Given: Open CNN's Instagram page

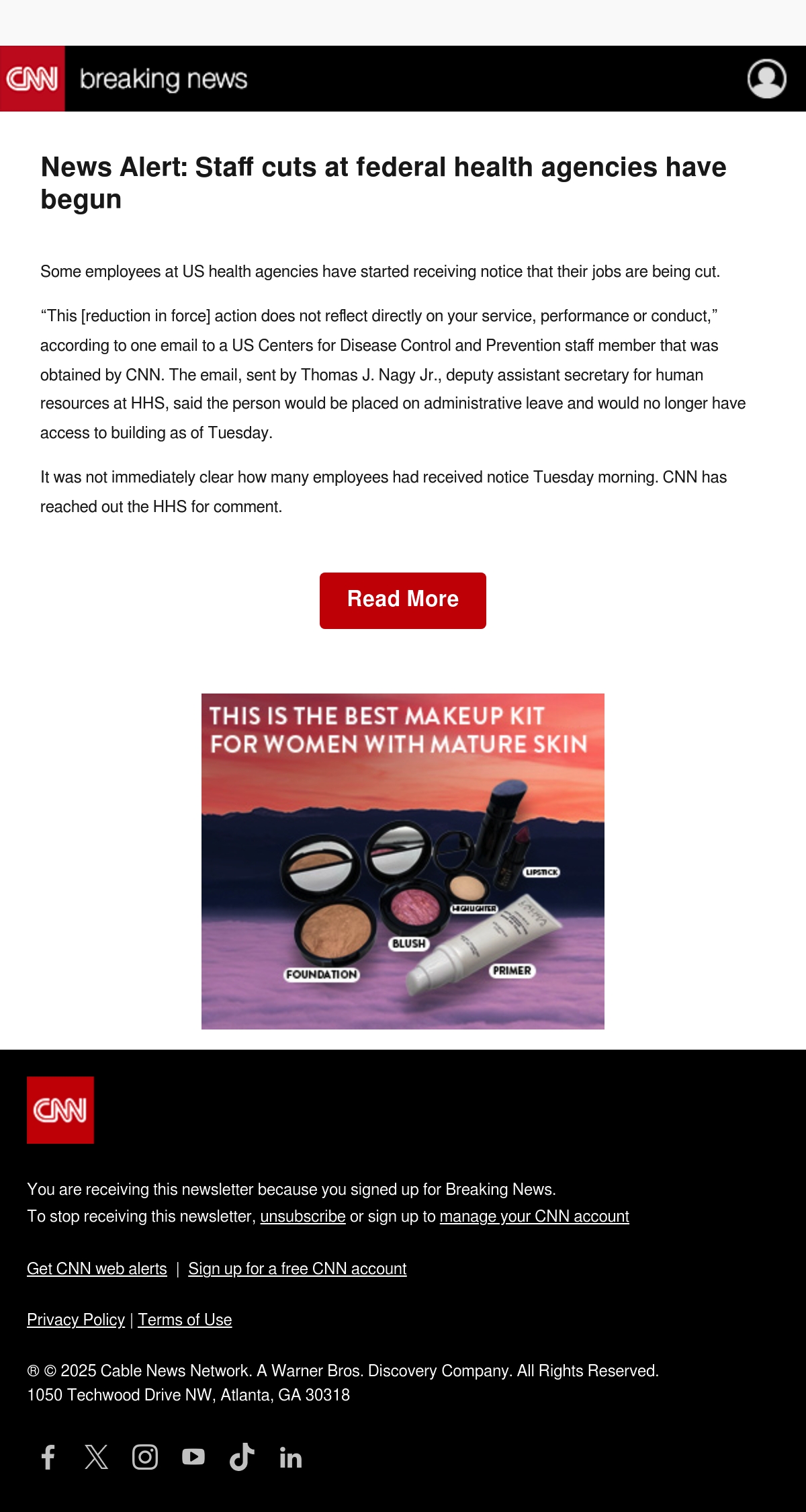Looking at the screenshot, I should pos(145,1457).
